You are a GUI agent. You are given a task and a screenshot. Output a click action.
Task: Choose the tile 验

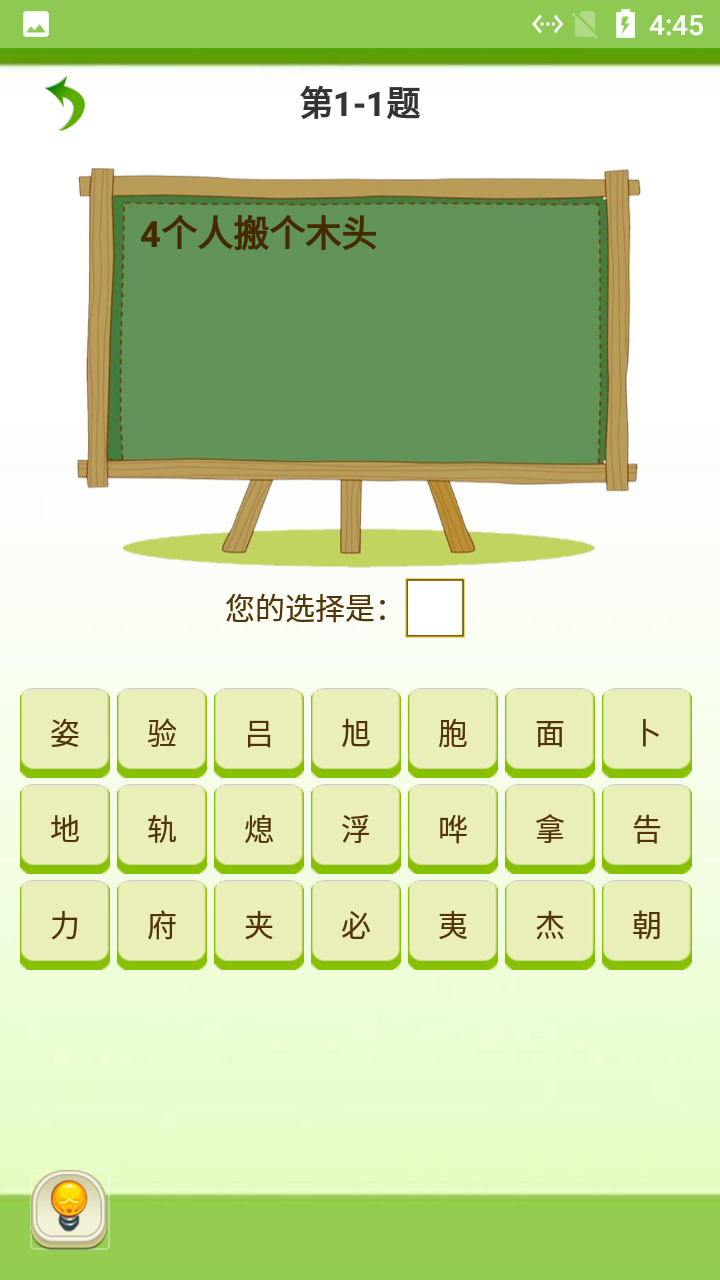pos(161,731)
